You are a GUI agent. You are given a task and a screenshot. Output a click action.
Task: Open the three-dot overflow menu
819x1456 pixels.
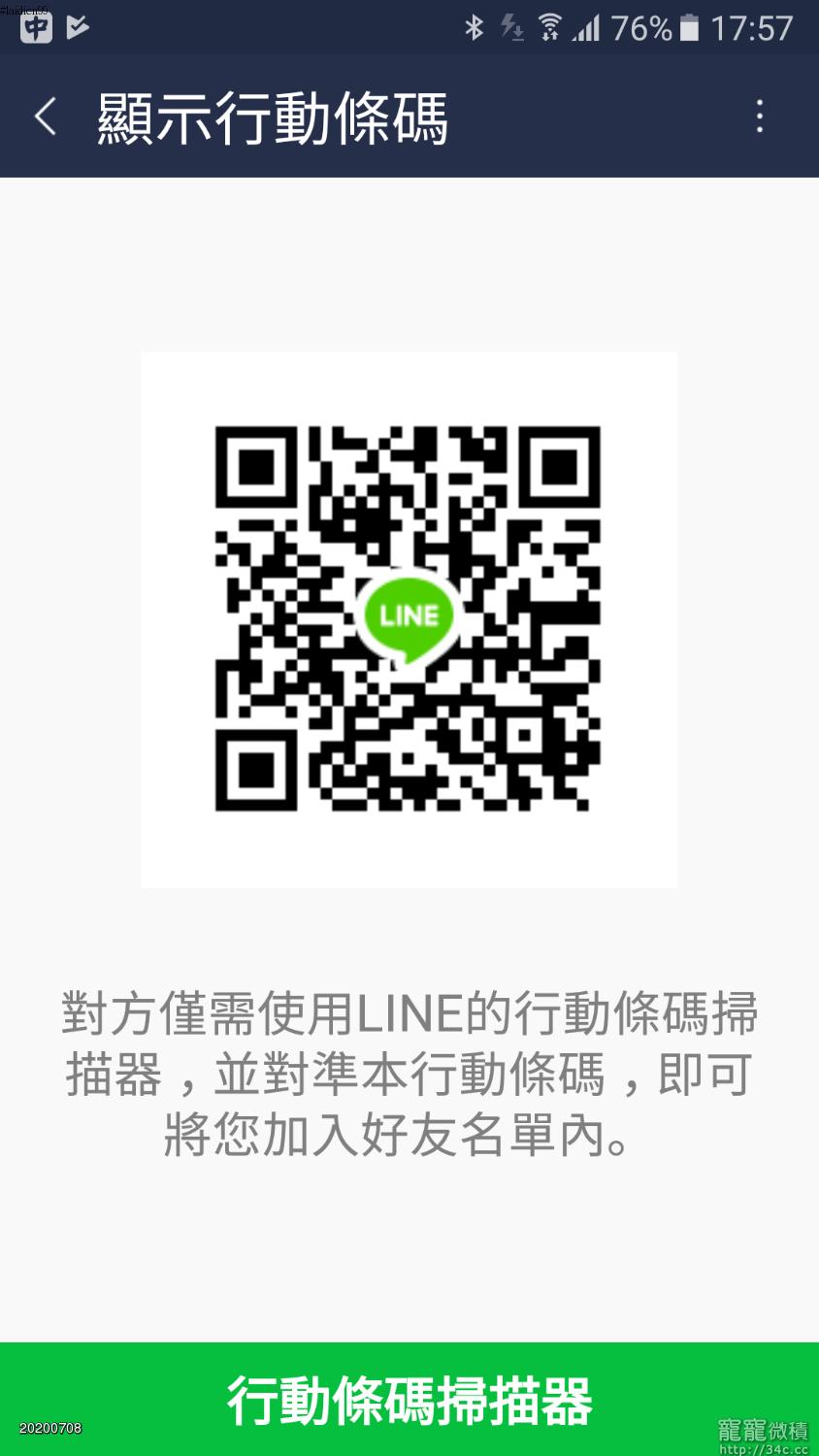(760, 117)
